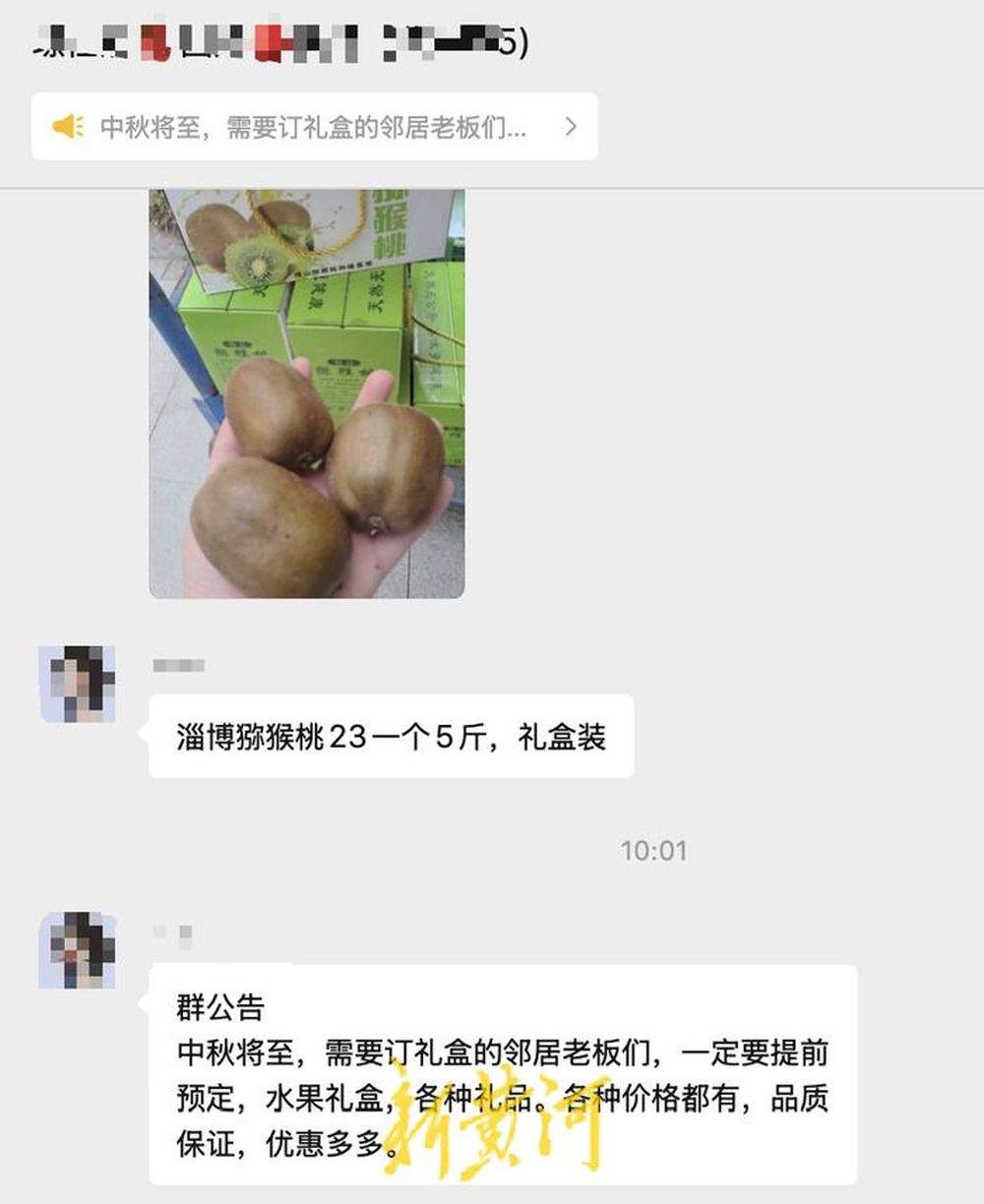Click the orange megaphone announcement icon
Screen dimensions: 984x1204
coord(67,125)
